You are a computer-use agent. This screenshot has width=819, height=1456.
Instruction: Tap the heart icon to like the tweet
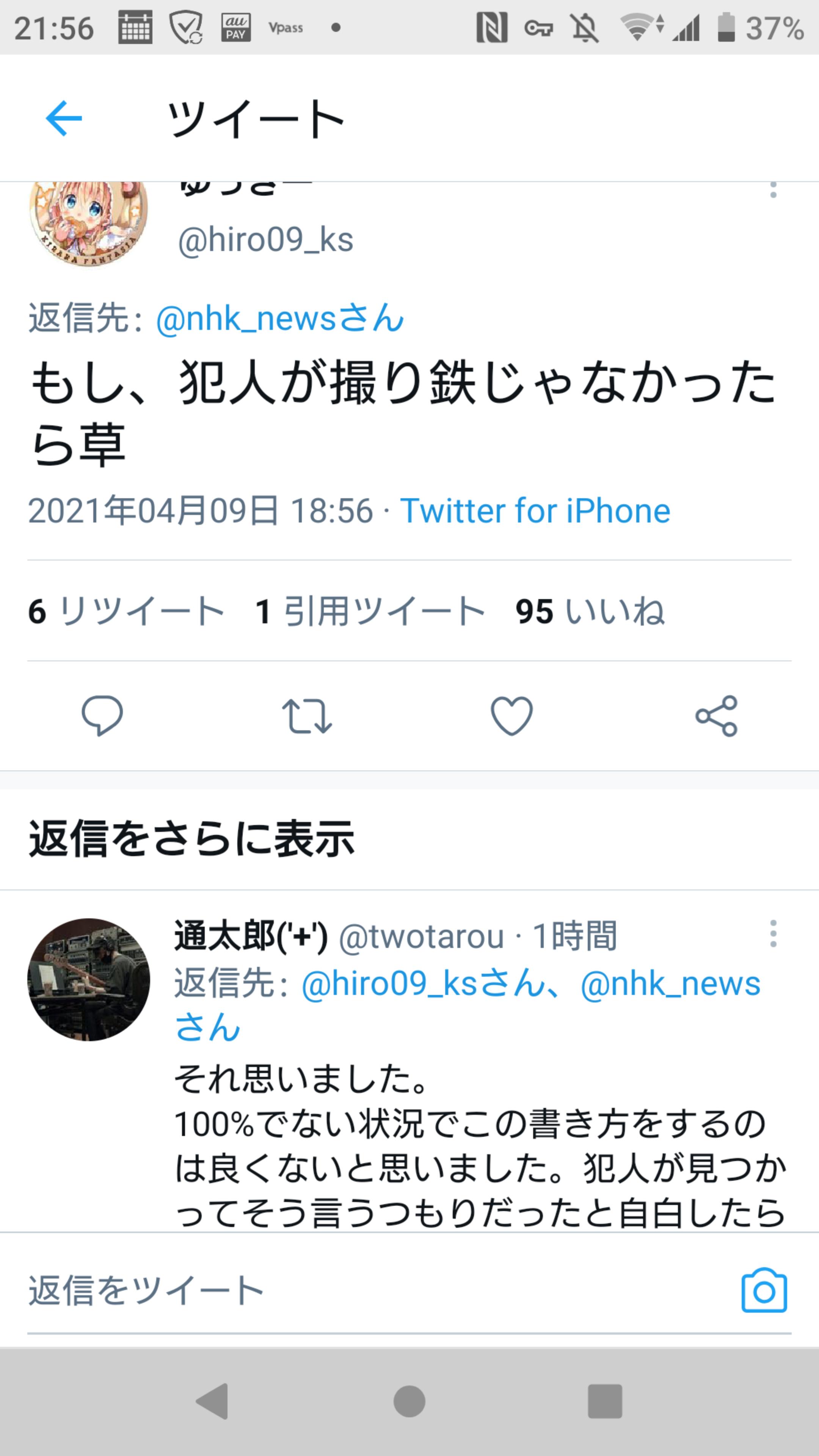(x=511, y=717)
